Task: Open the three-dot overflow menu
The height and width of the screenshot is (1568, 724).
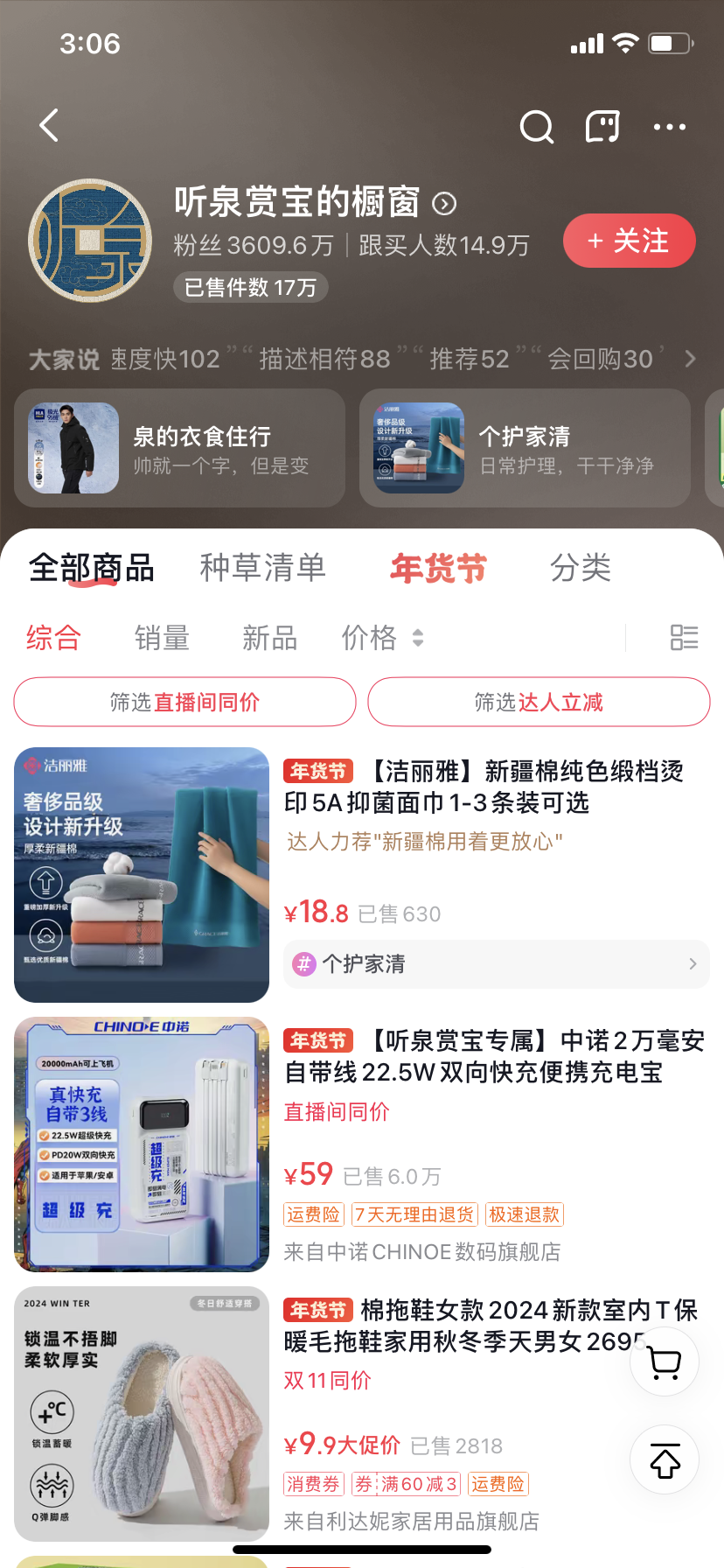Action: tap(669, 127)
